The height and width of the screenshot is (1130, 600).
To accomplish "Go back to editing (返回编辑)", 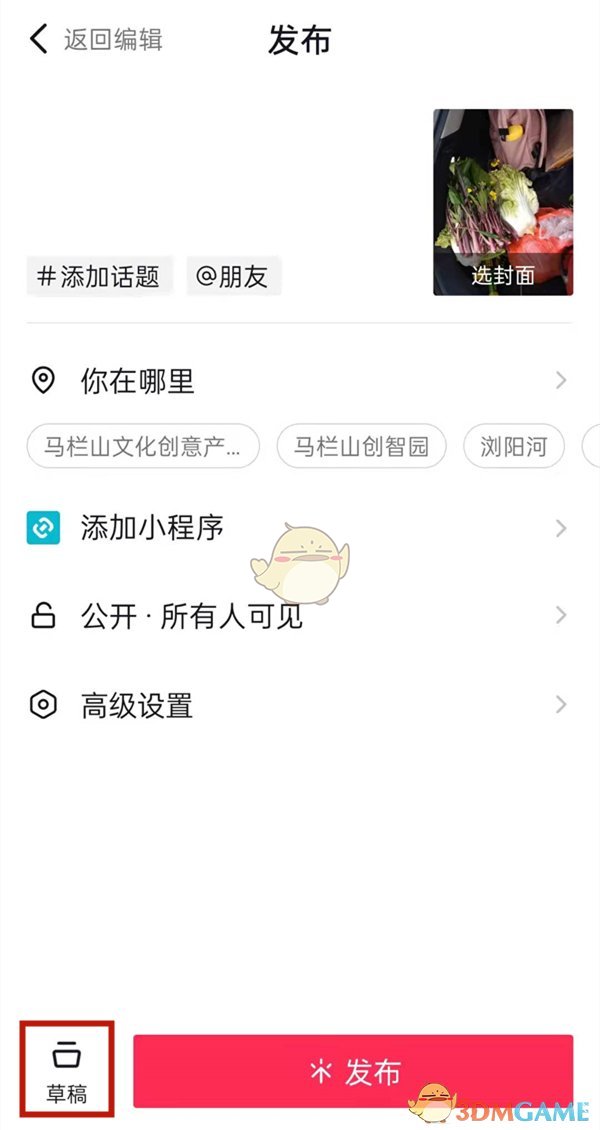I will point(96,40).
